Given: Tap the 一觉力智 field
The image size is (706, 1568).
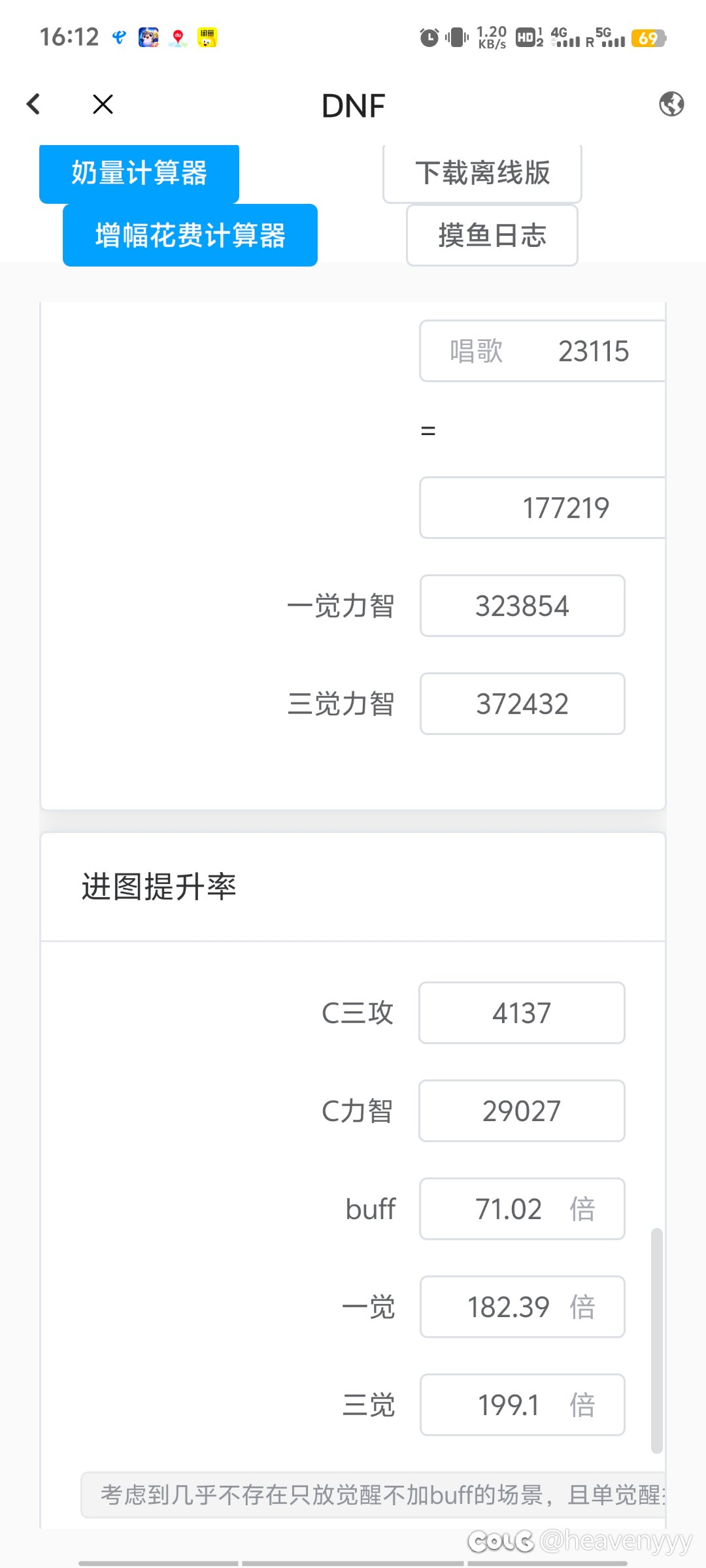Looking at the screenshot, I should point(522,606).
